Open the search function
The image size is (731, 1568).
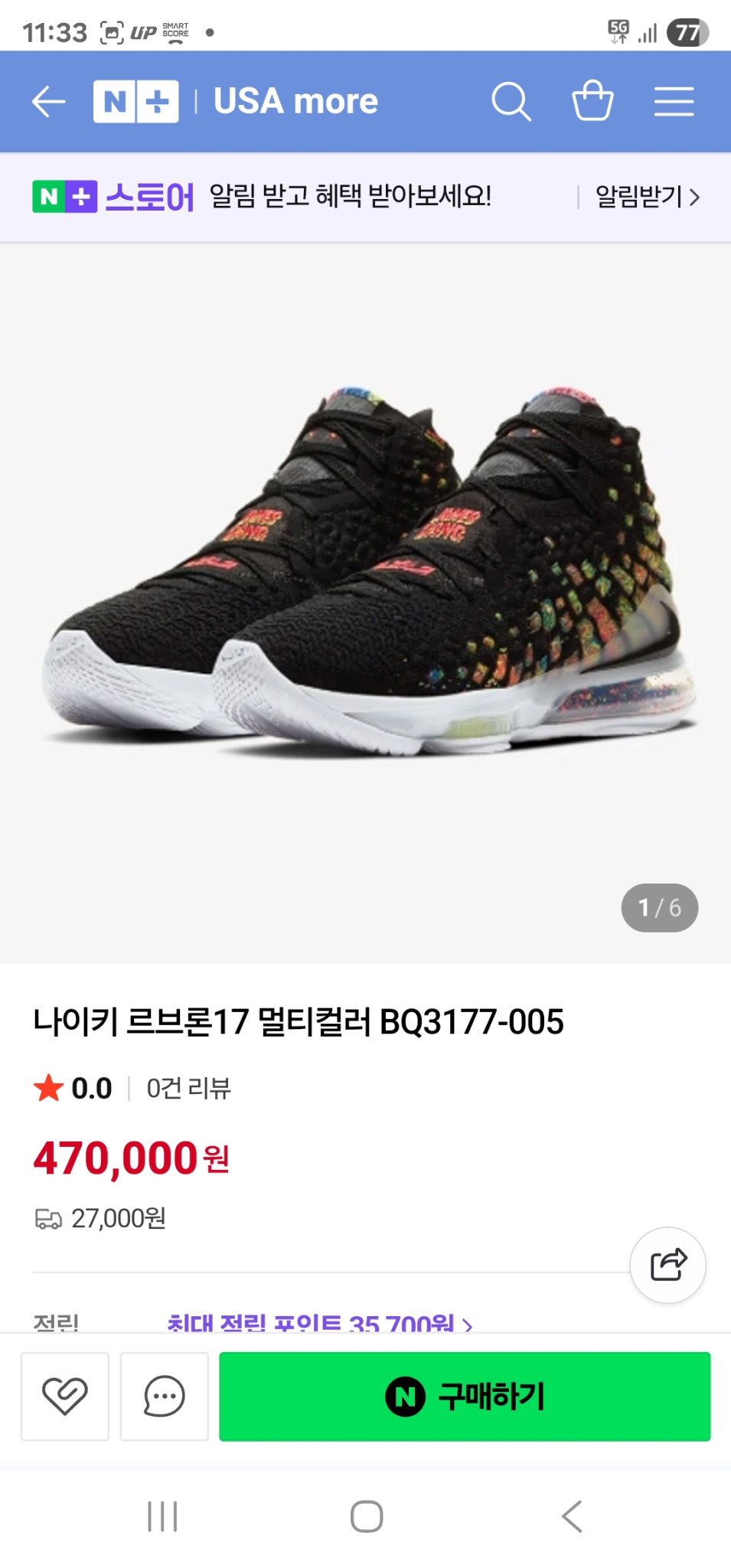tap(511, 100)
